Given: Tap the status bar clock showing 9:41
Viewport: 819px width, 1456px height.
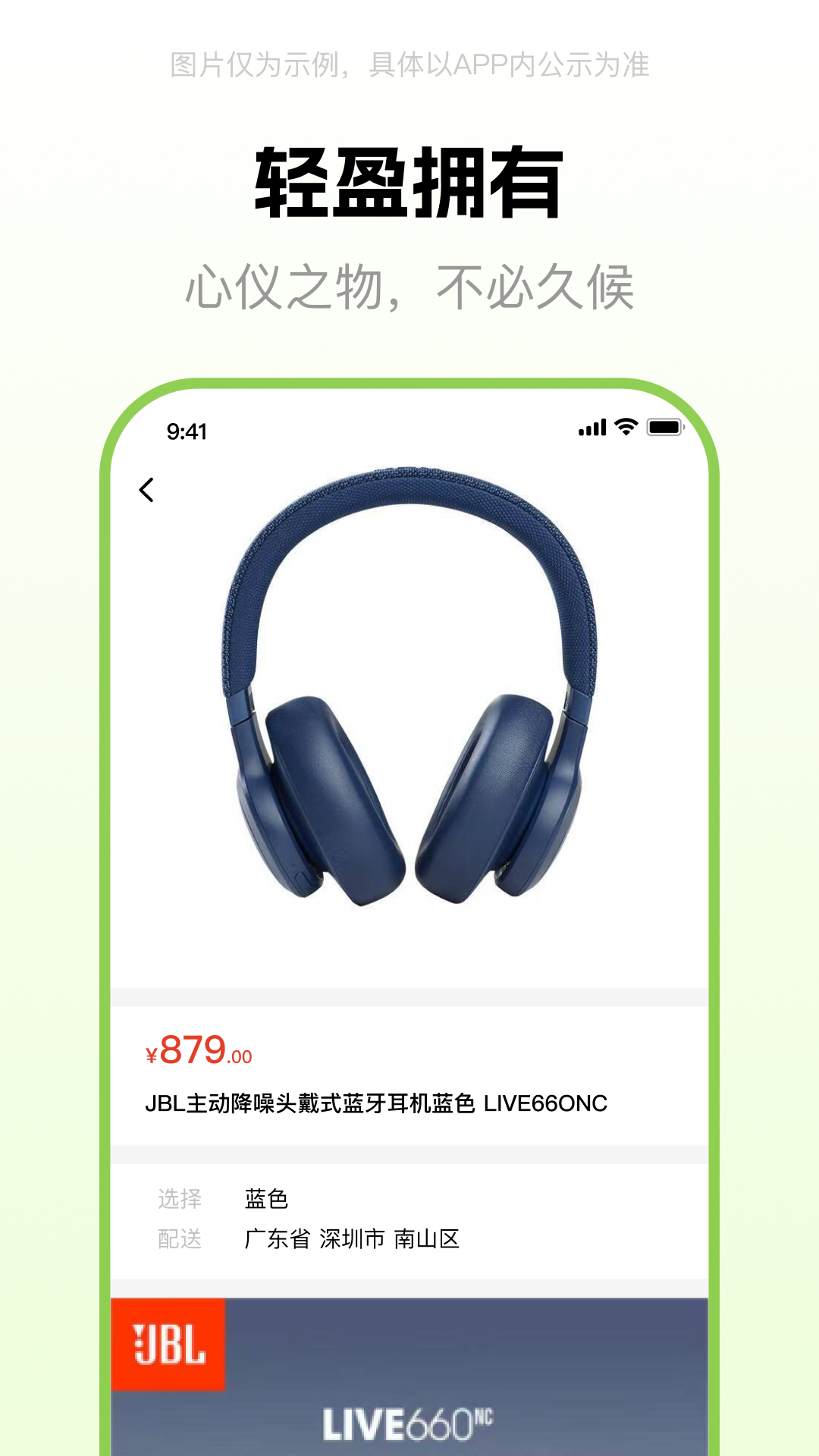Looking at the screenshot, I should pos(184,429).
